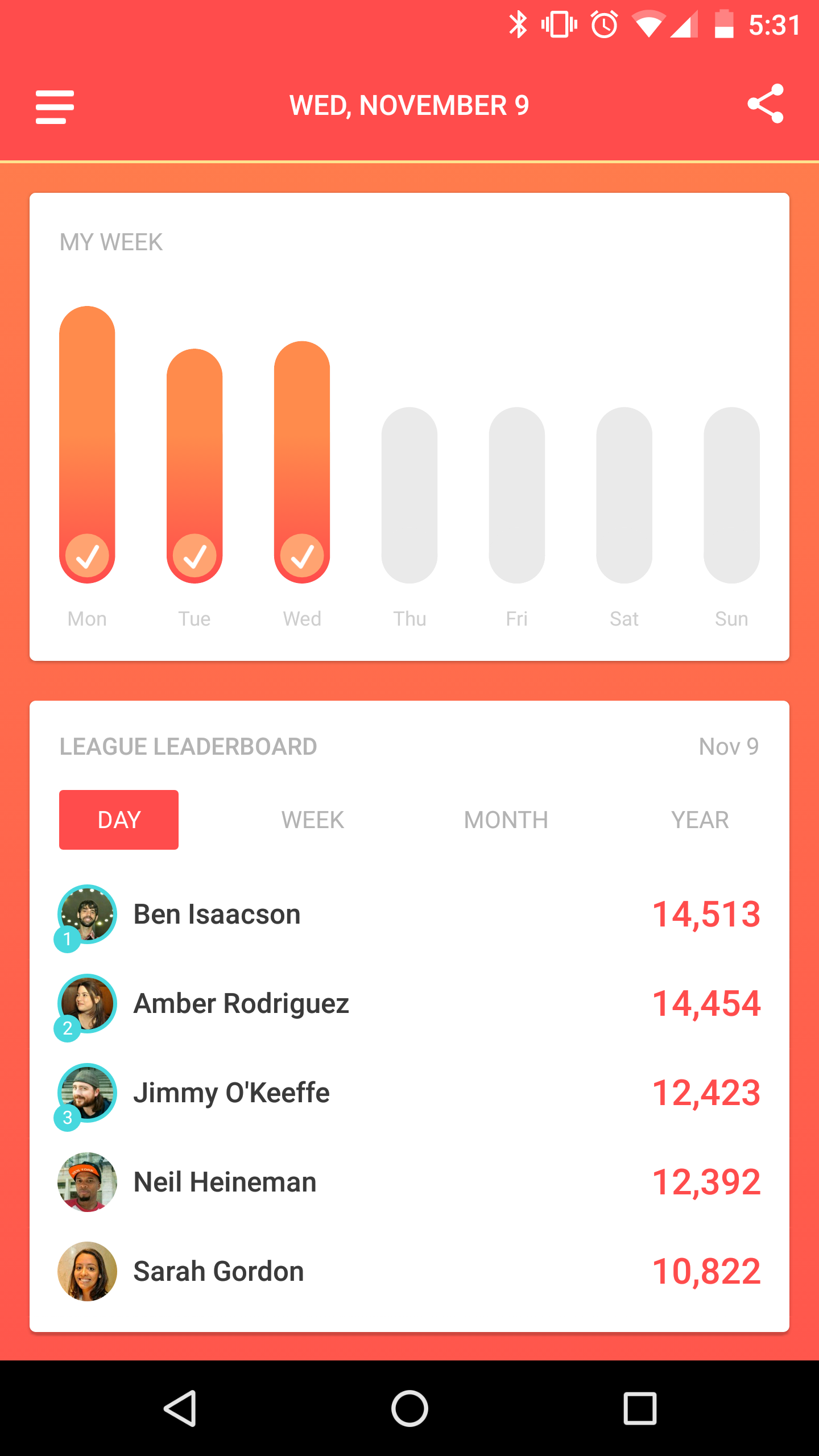Select Tuesday's bar in My Week
The height and width of the screenshot is (1456, 819).
click(x=195, y=466)
